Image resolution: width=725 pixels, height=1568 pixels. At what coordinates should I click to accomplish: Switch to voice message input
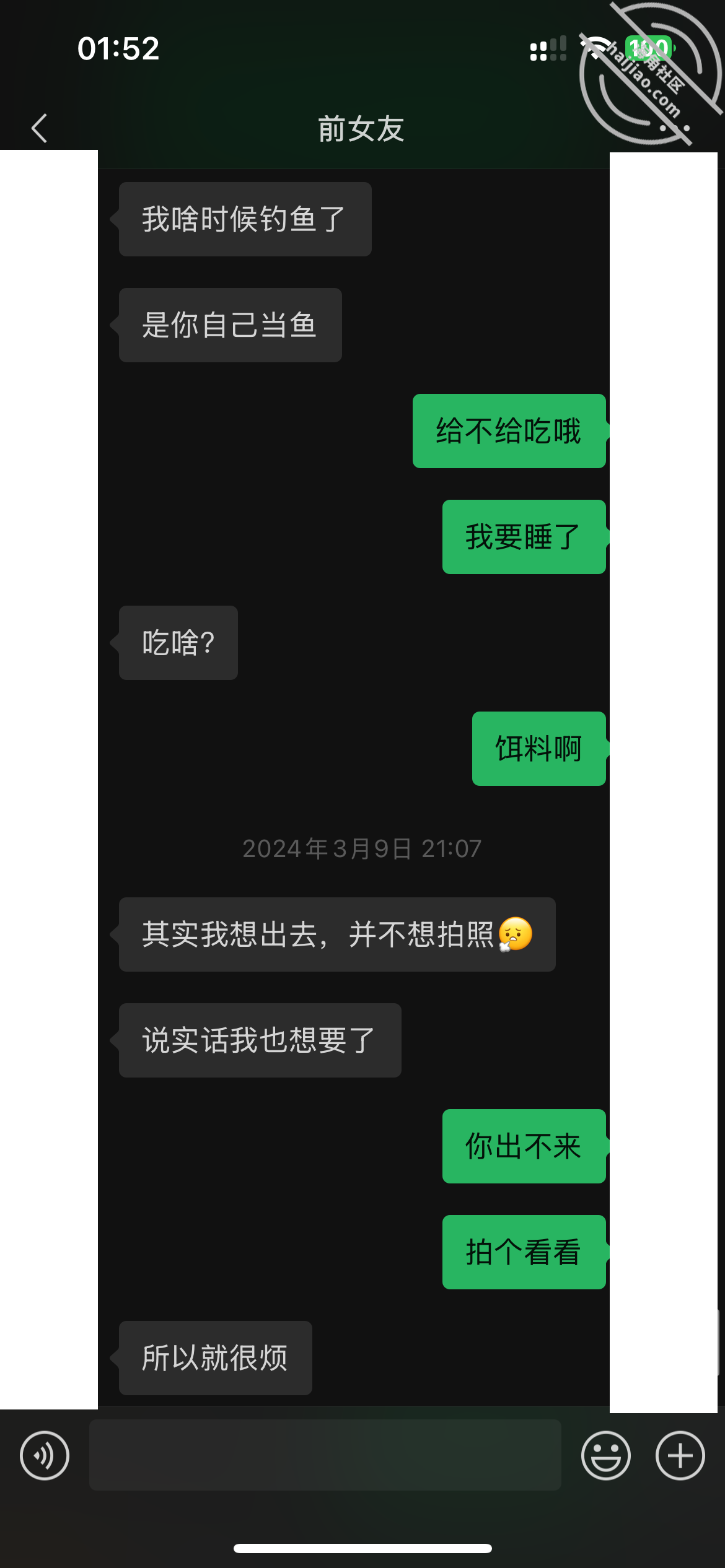pos(45,1455)
